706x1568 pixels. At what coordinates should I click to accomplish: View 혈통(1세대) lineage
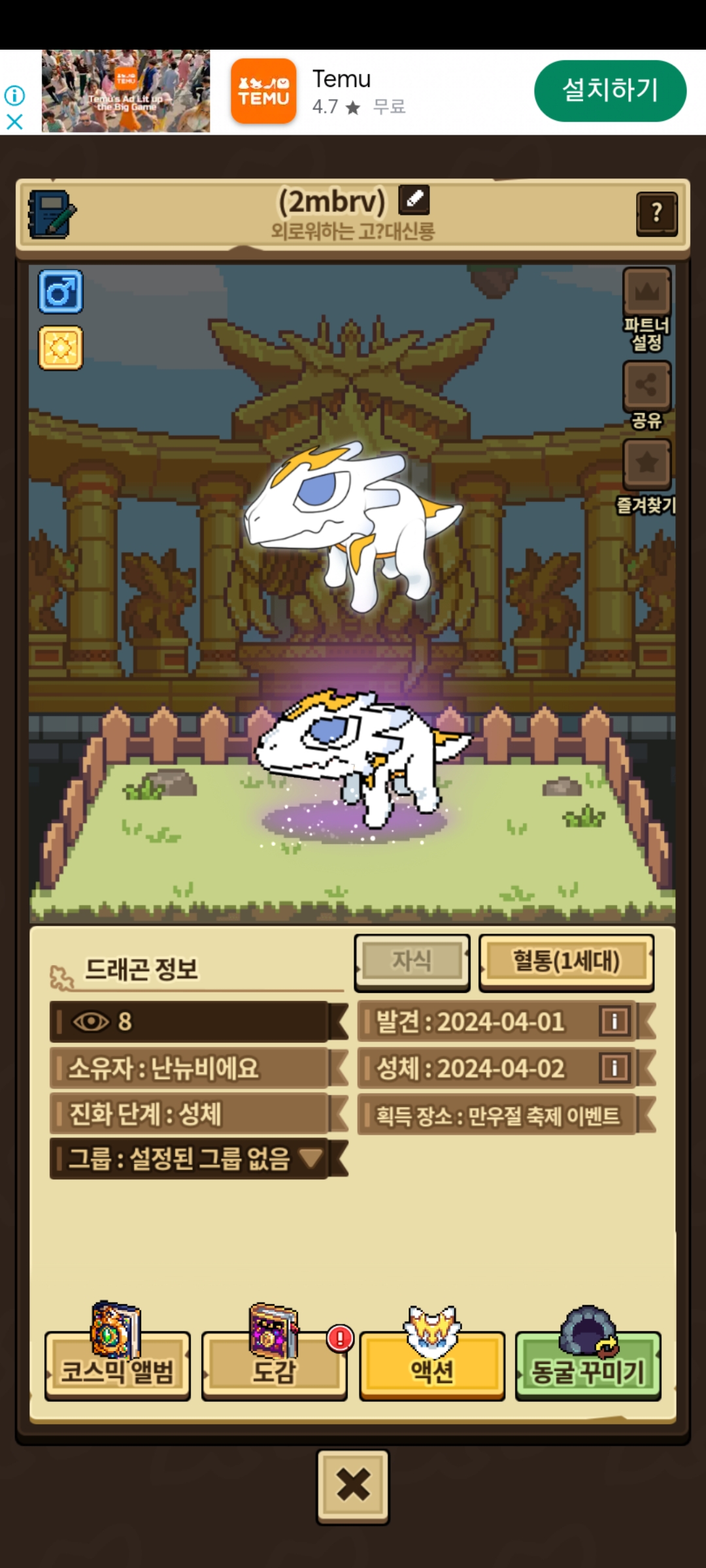coord(566,961)
